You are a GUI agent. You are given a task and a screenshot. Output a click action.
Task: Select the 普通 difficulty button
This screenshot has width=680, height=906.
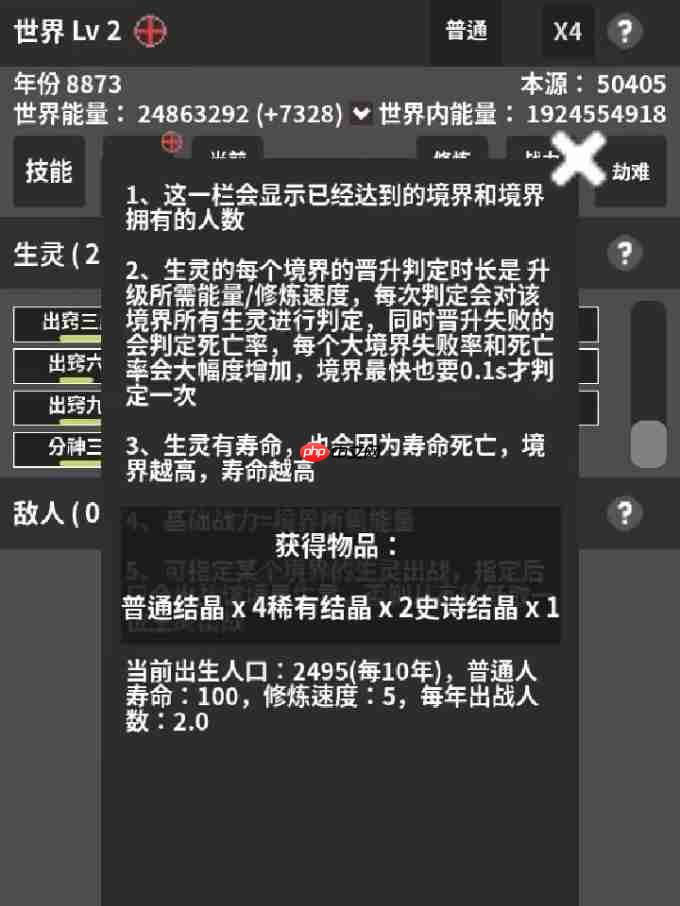[x=466, y=31]
